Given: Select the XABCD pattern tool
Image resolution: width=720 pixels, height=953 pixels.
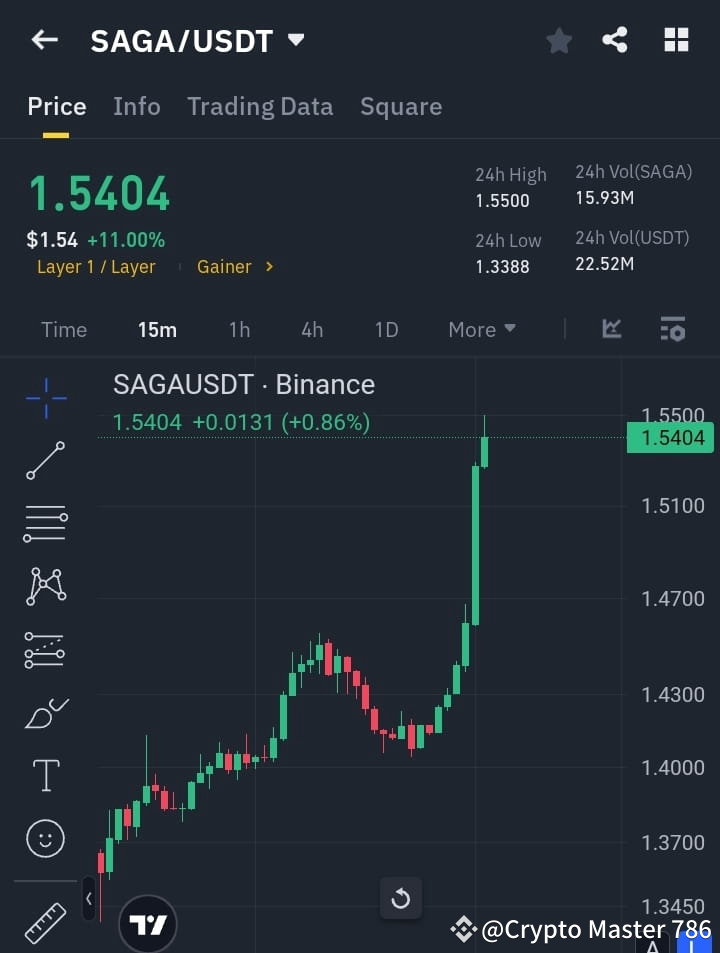Looking at the screenshot, I should click(45, 587).
